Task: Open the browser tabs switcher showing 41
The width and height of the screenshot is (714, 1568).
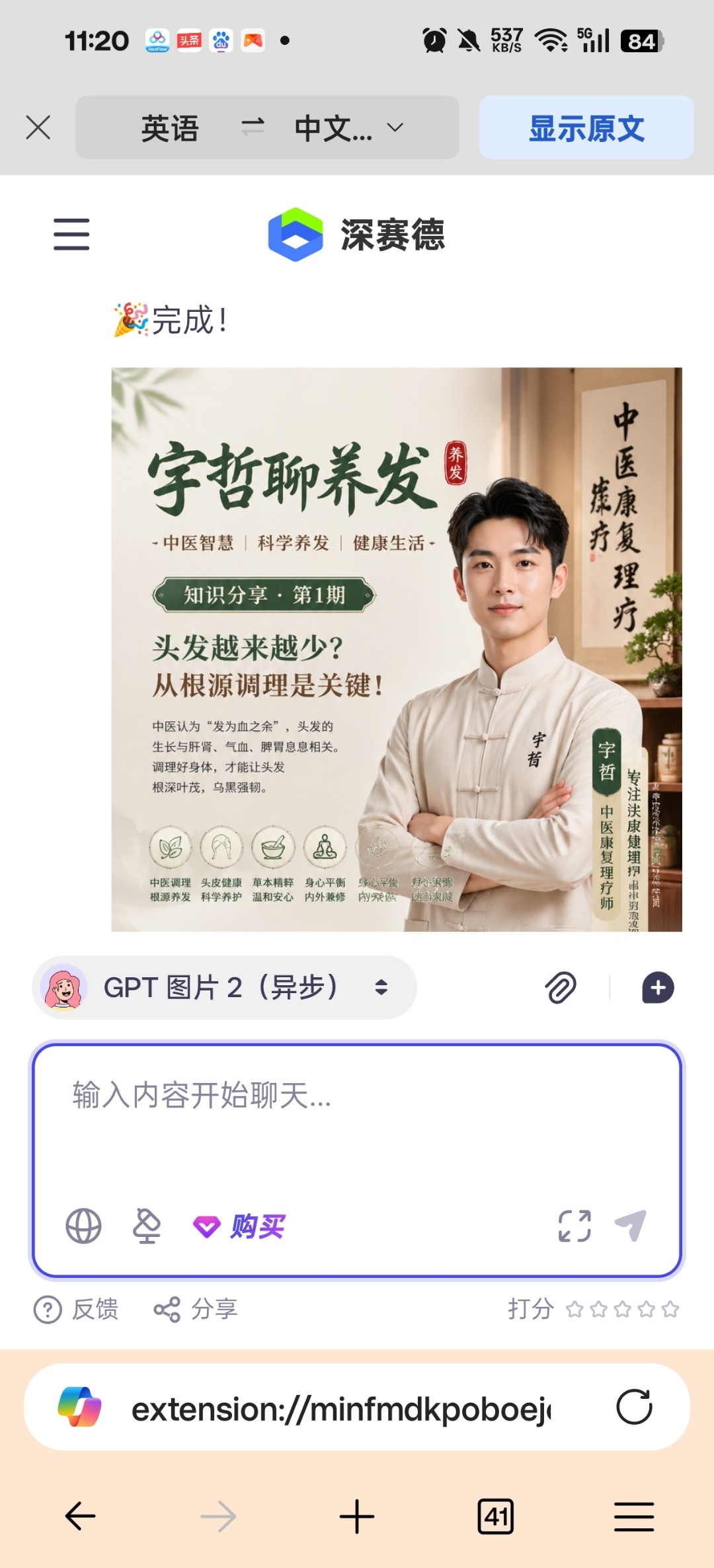Action: pos(495,1516)
